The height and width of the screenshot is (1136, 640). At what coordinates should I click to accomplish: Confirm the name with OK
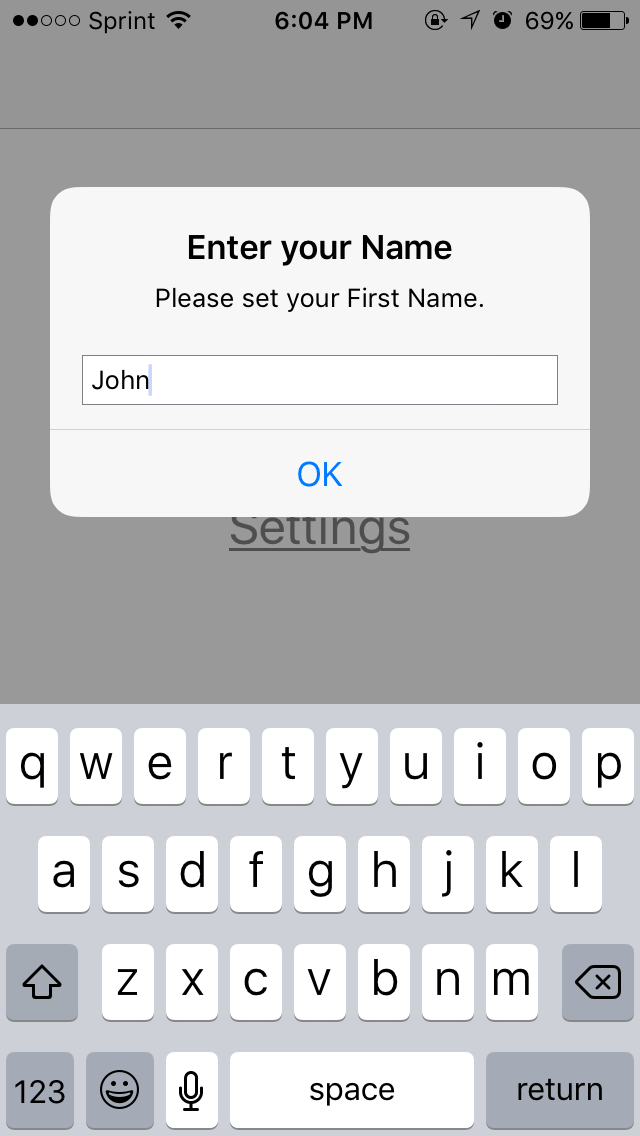click(320, 474)
